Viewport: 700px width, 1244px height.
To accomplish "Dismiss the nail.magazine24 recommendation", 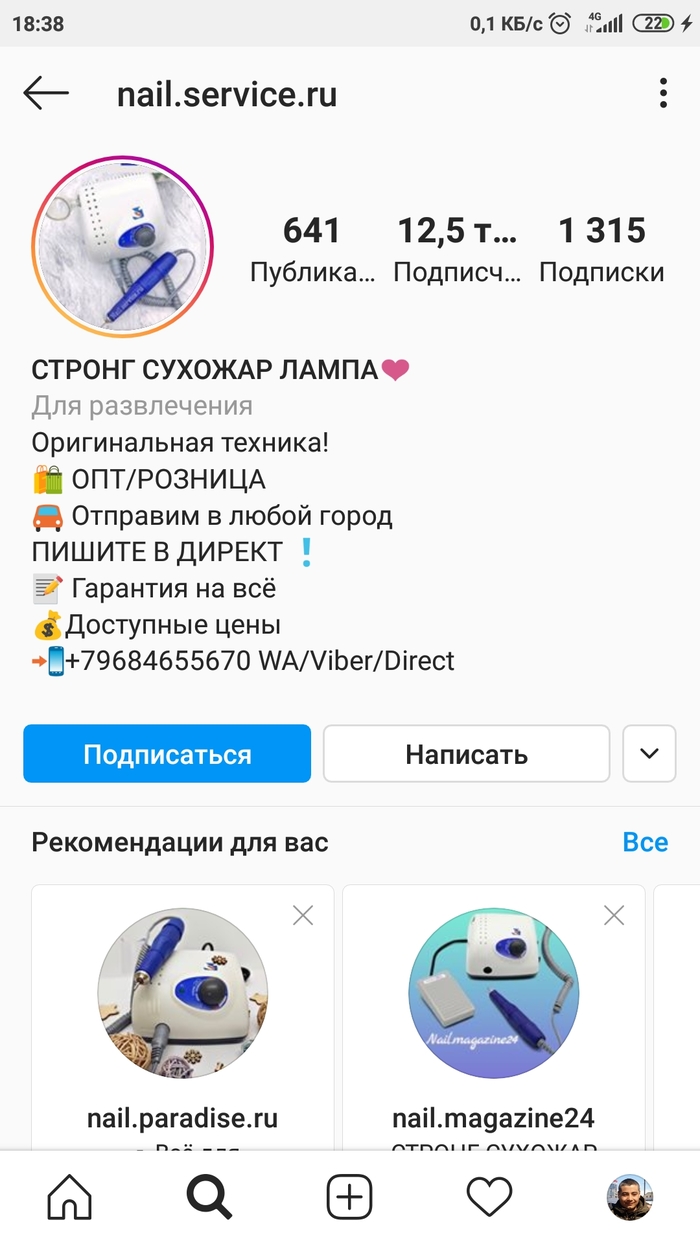I will (614, 915).
